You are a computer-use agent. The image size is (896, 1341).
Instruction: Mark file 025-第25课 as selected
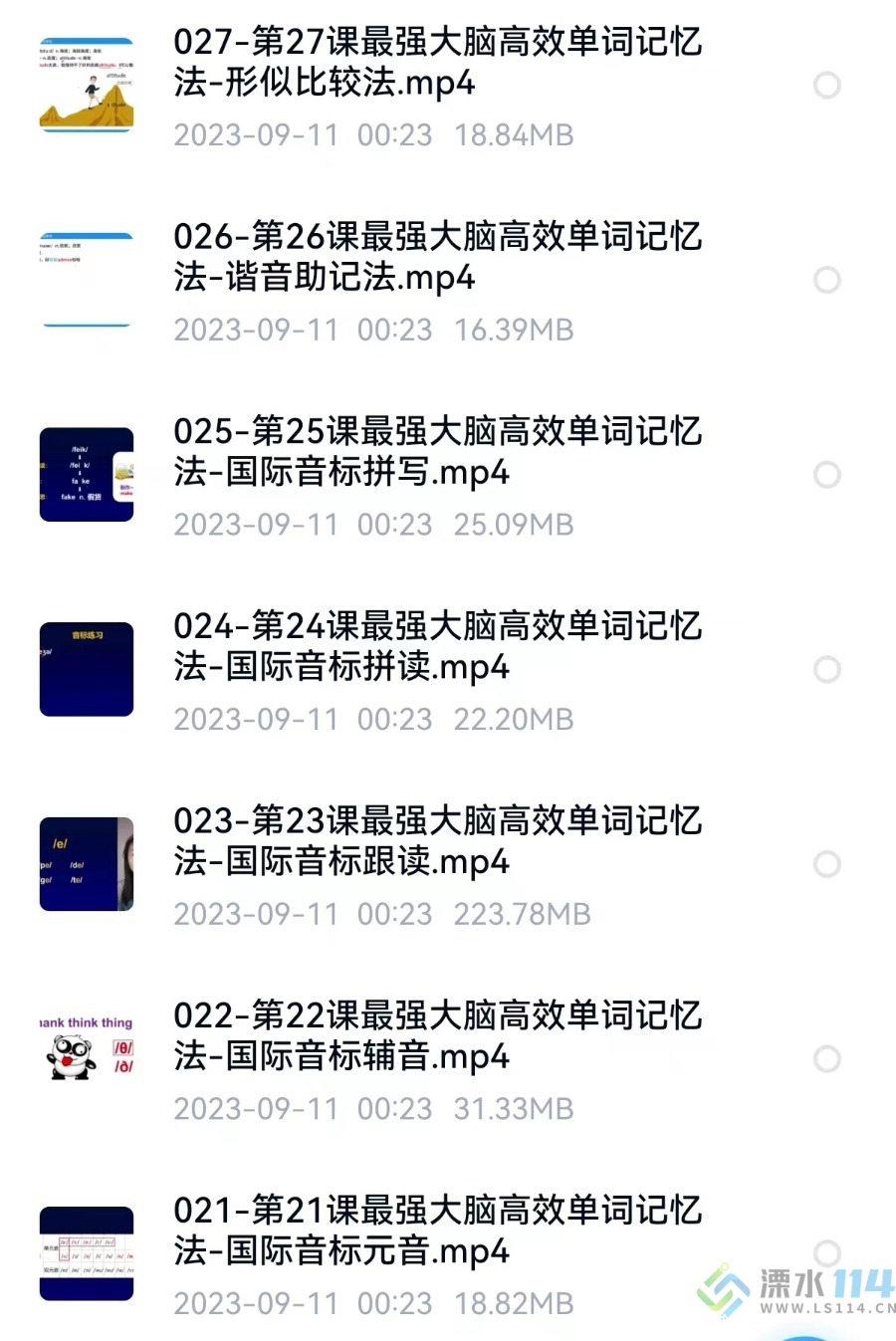(827, 475)
